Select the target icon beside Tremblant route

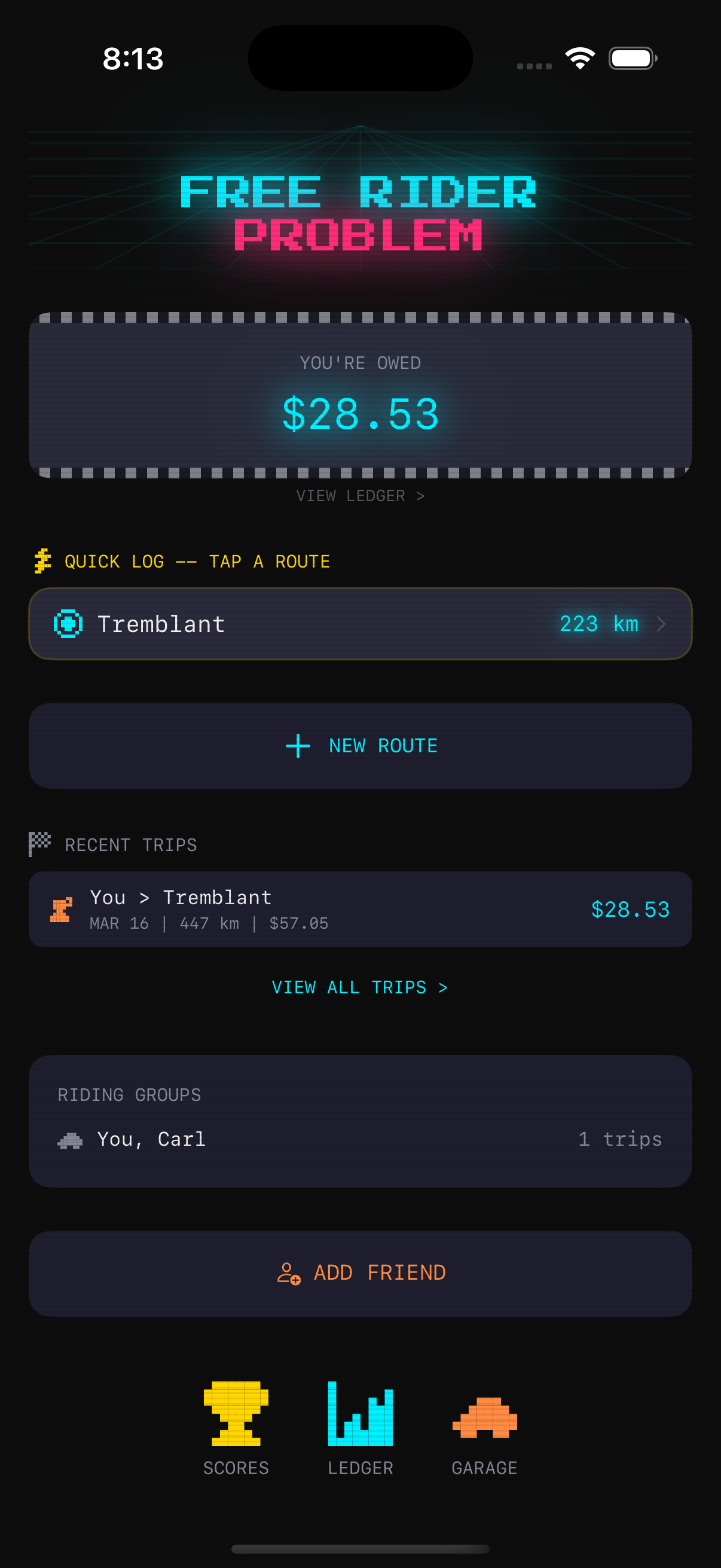[69, 623]
